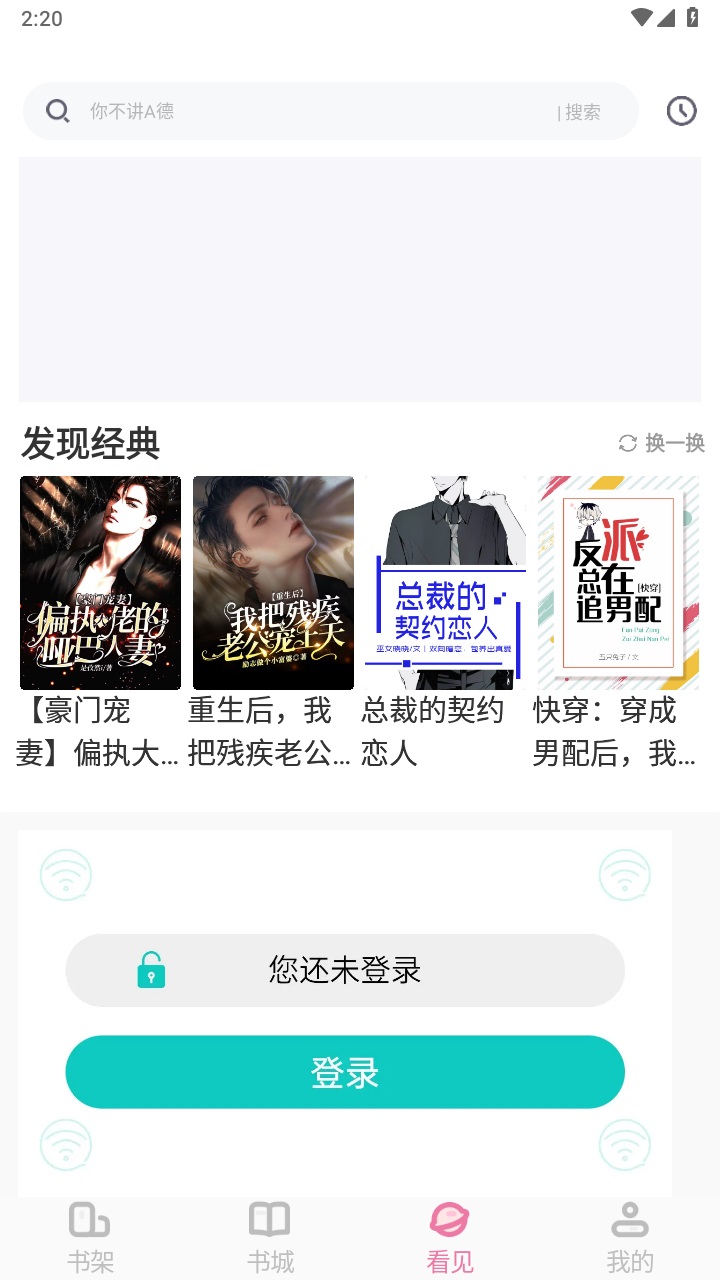The height and width of the screenshot is (1280, 720).
Task: Tap the 偏执大佬 book cover thumbnail
Action: (100, 582)
